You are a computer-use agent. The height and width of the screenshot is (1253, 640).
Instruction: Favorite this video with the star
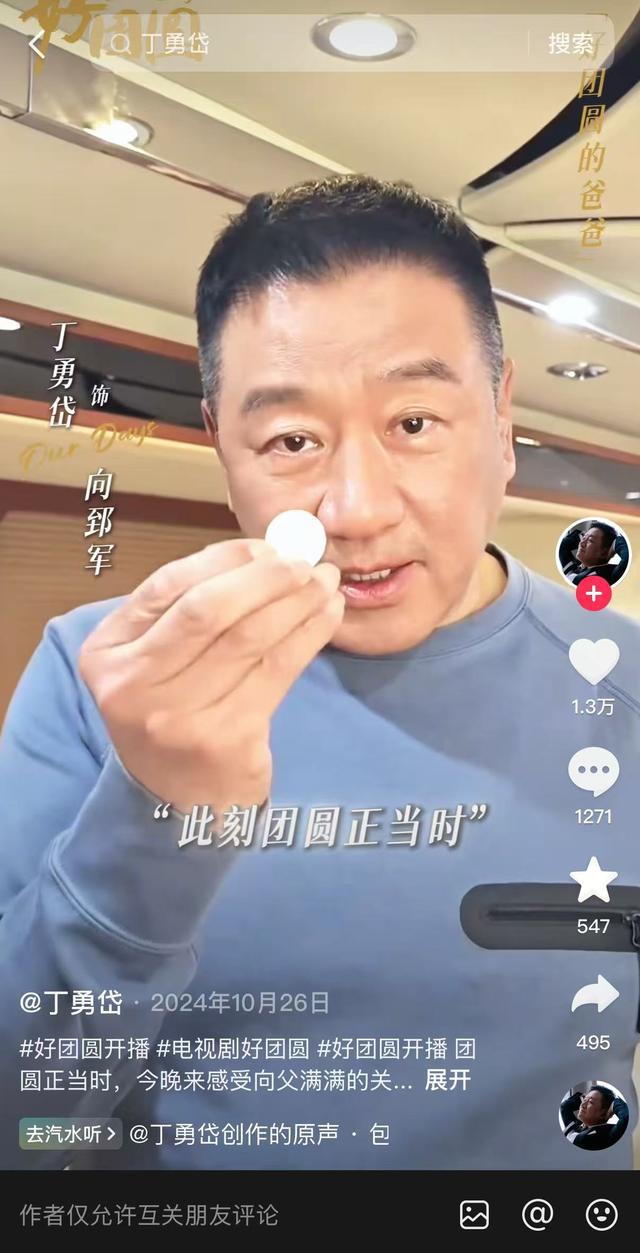tap(593, 881)
